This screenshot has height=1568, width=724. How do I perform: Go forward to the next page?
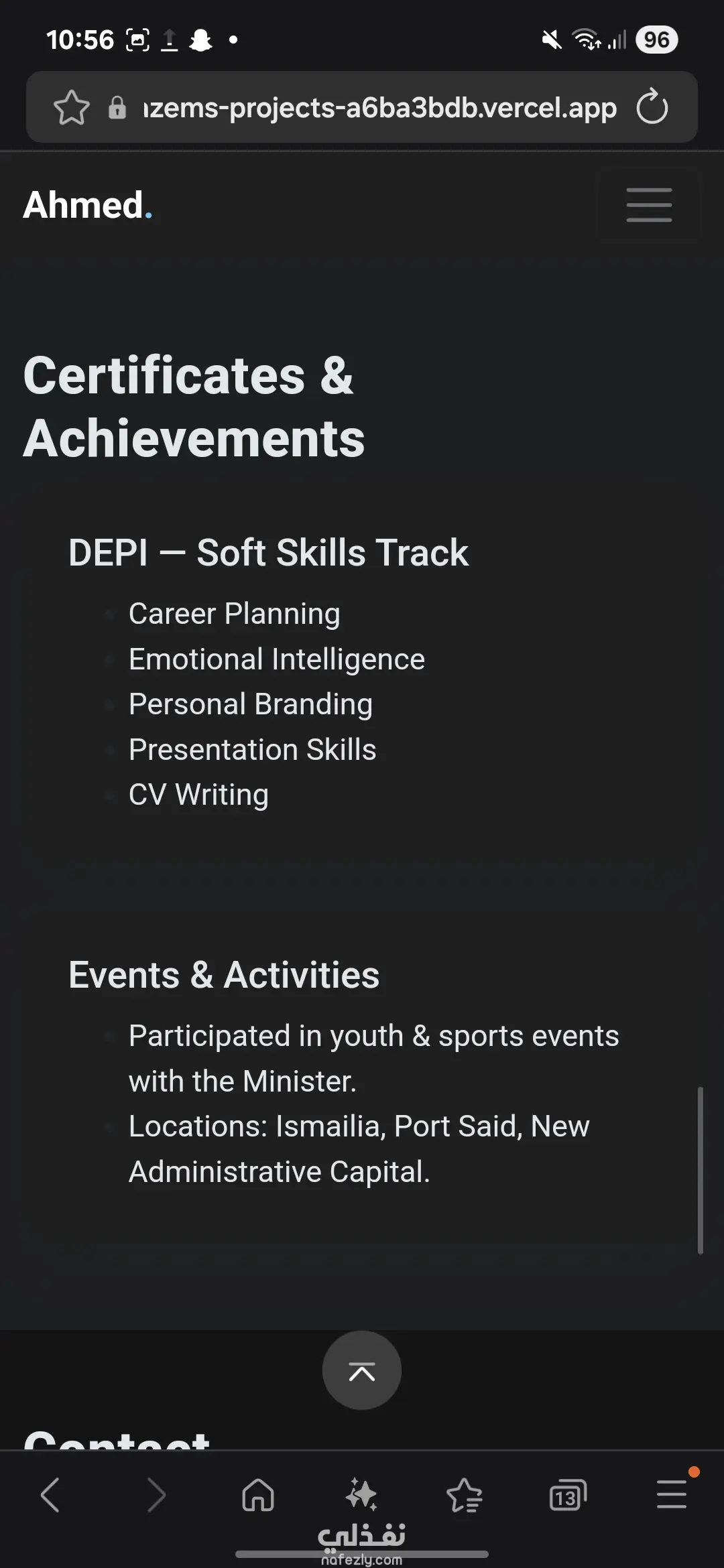(156, 1495)
